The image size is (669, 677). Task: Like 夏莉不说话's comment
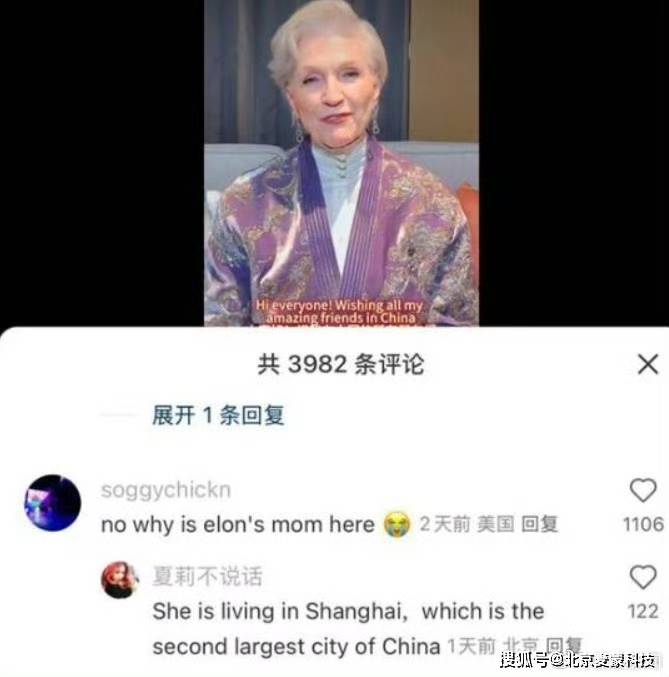[643, 577]
